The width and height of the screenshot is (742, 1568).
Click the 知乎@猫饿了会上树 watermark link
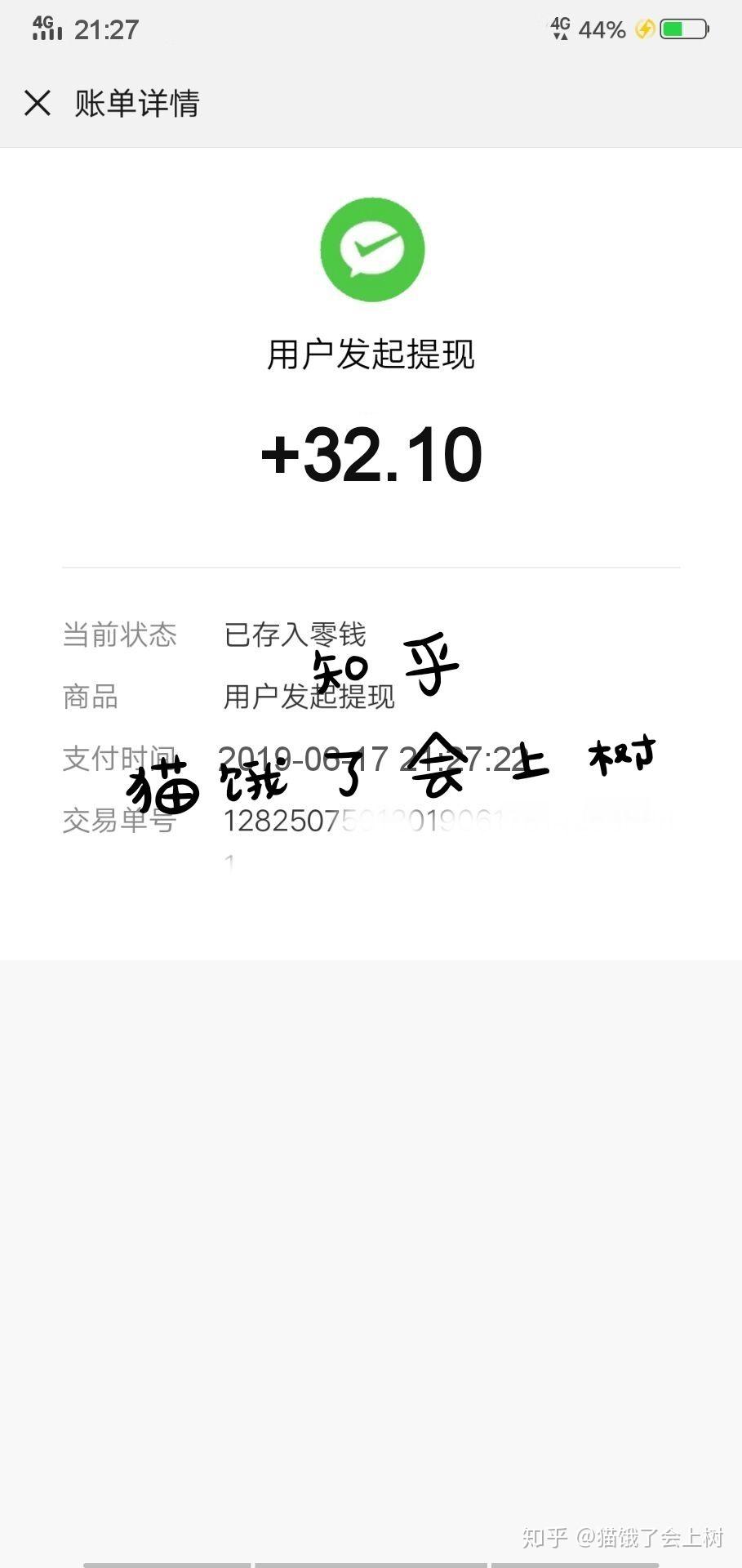[624, 1535]
